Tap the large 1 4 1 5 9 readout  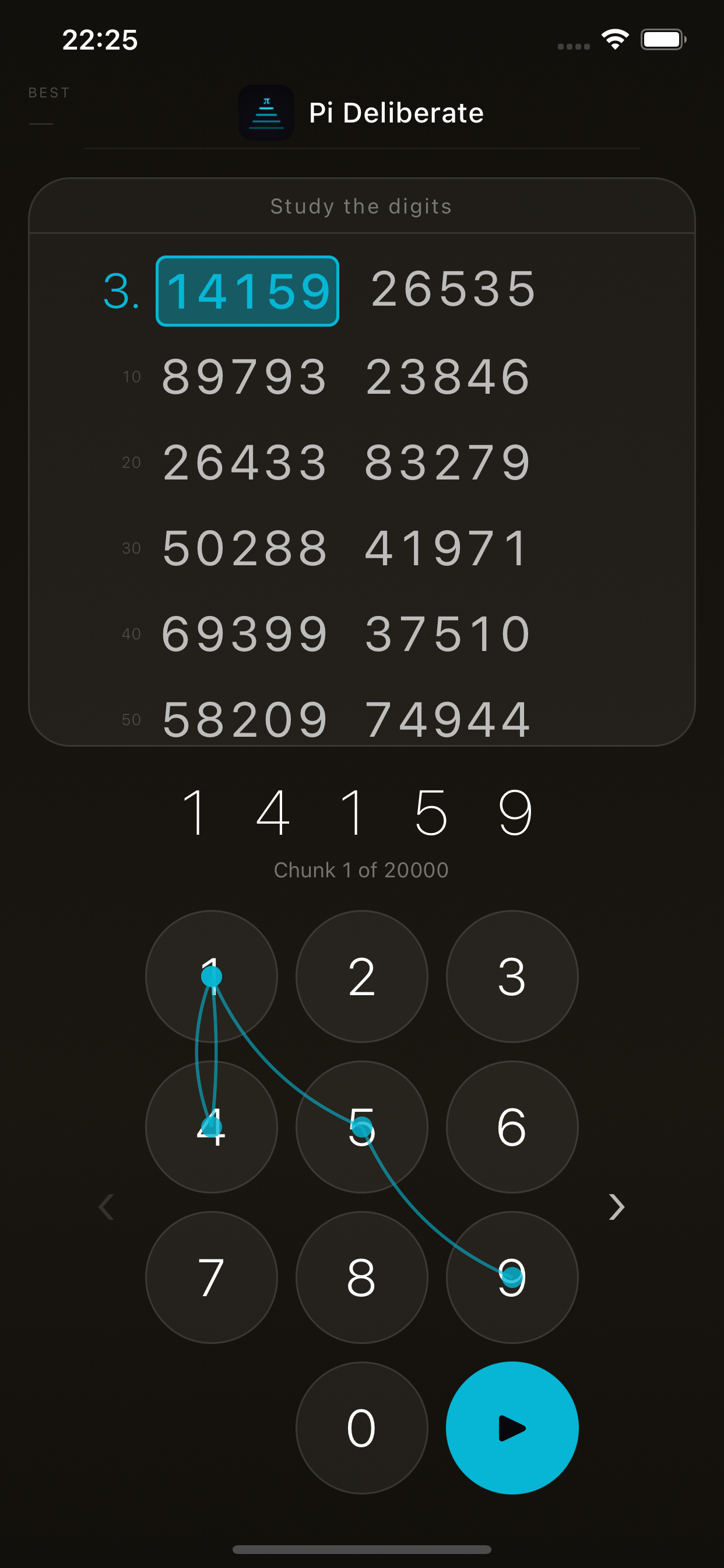(361, 810)
